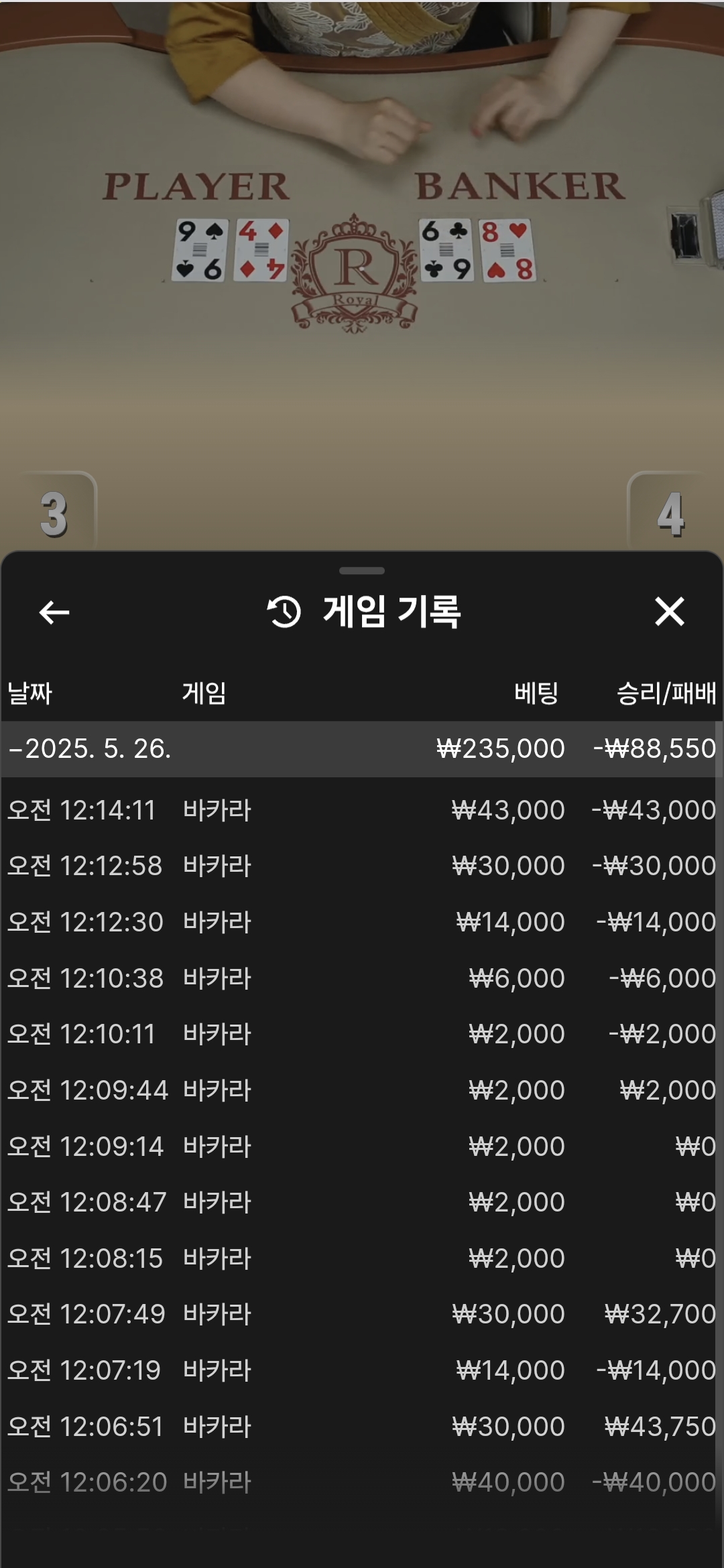Open the 12:06:51 round with ₩43,750 win

362,1427
